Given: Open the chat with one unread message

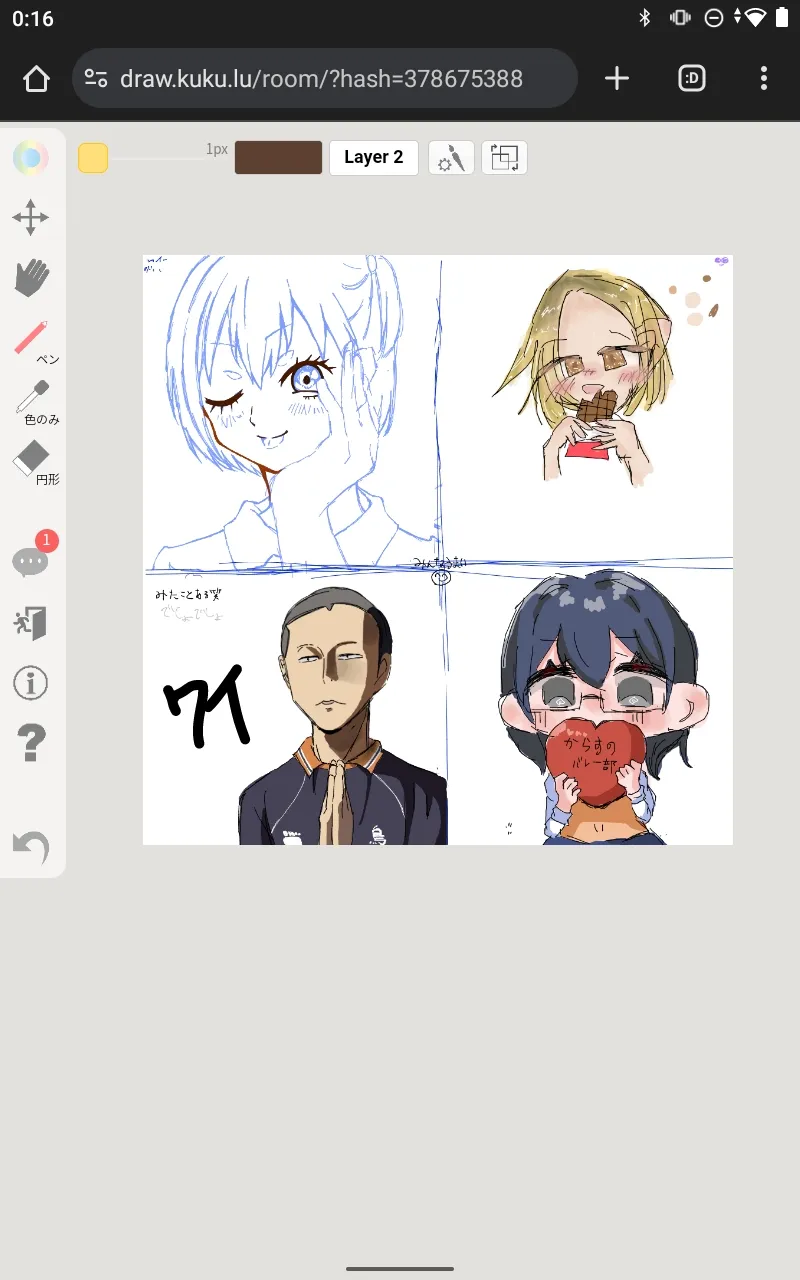Looking at the screenshot, I should click(x=32, y=560).
